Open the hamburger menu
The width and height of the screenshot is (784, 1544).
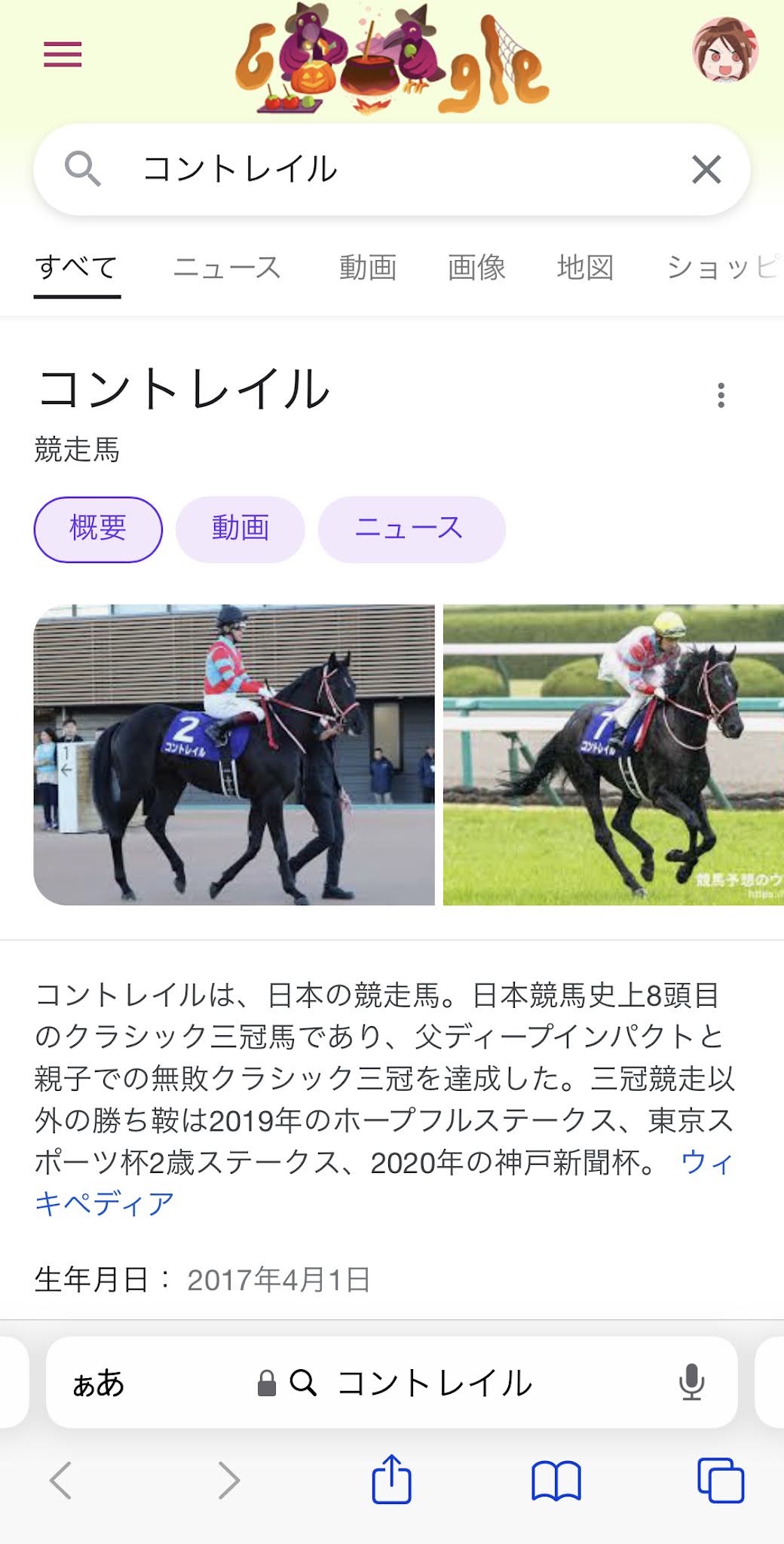(x=63, y=54)
